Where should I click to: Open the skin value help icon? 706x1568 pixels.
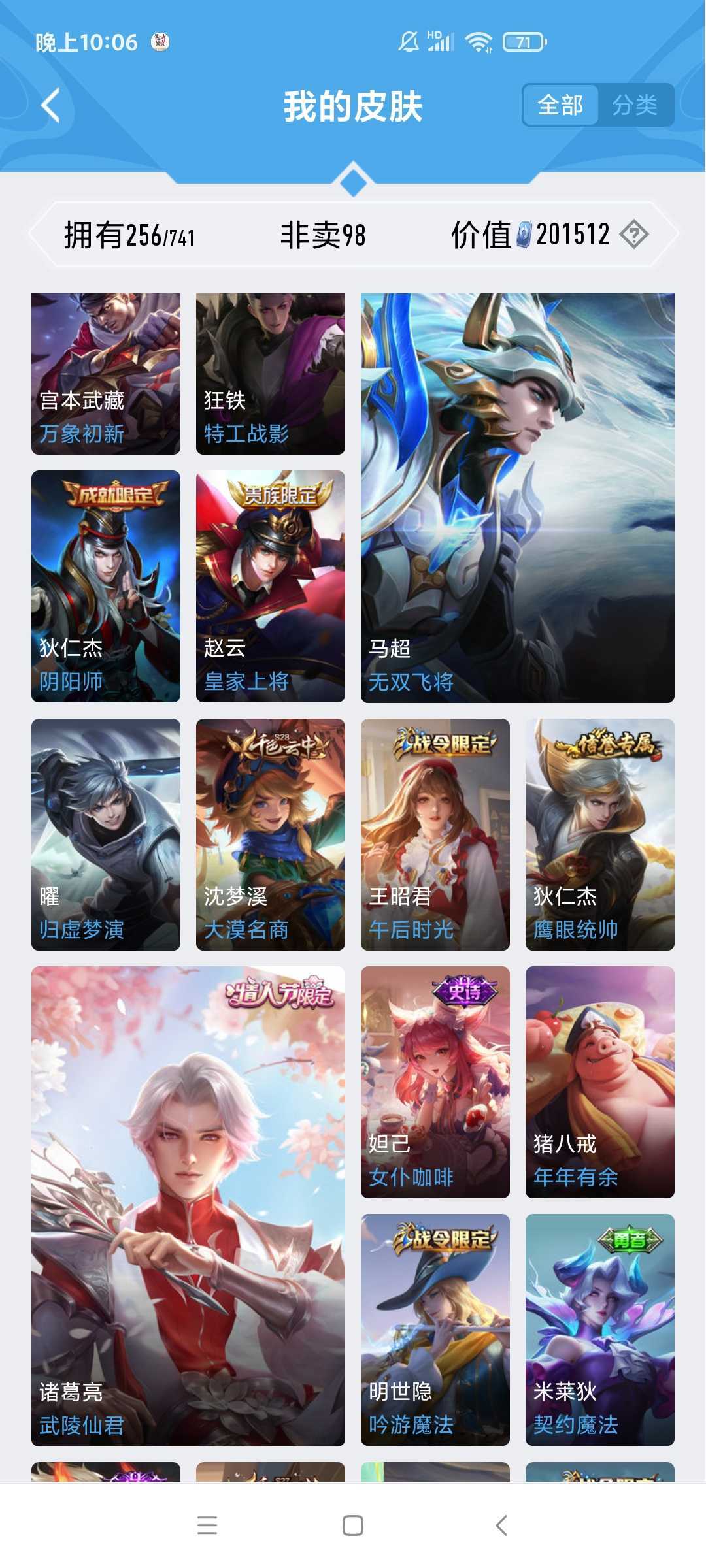[x=633, y=234]
